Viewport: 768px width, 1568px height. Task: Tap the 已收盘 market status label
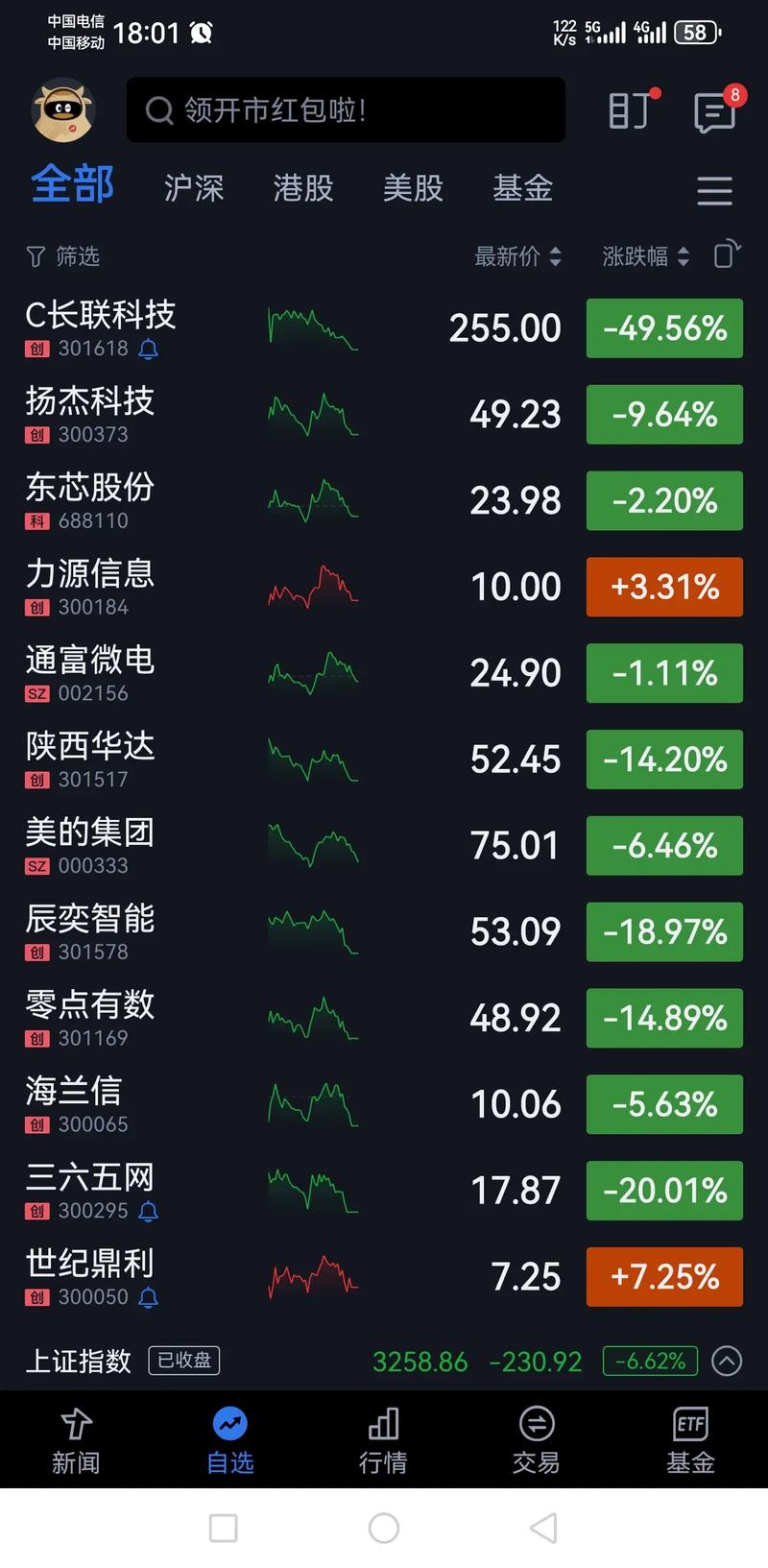pos(183,1361)
